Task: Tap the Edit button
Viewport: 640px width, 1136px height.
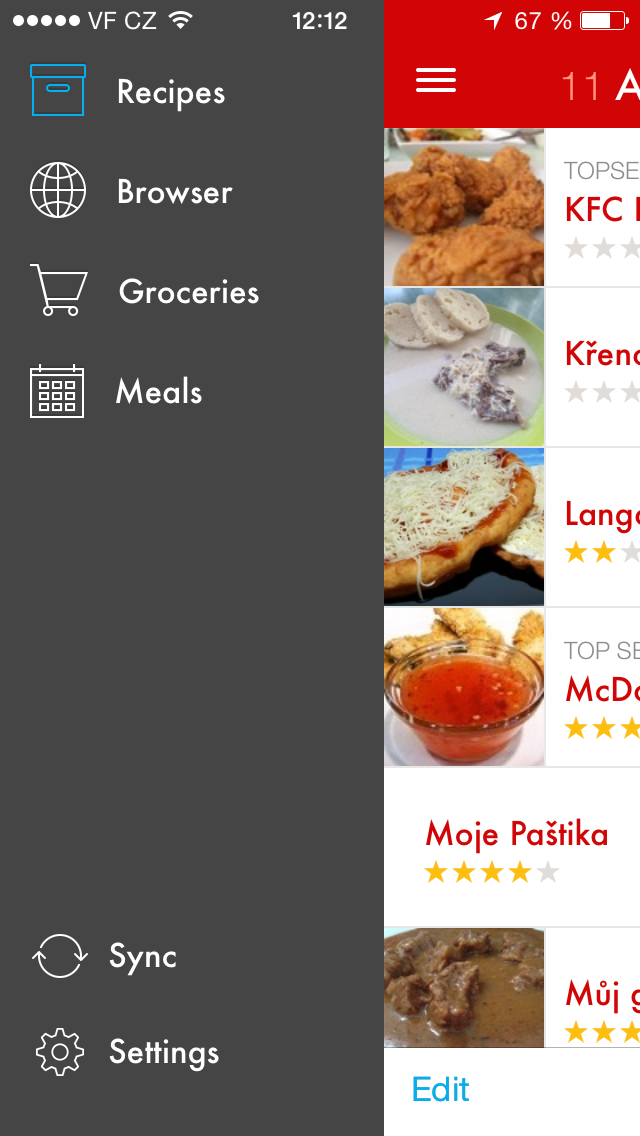Action: click(x=441, y=1090)
